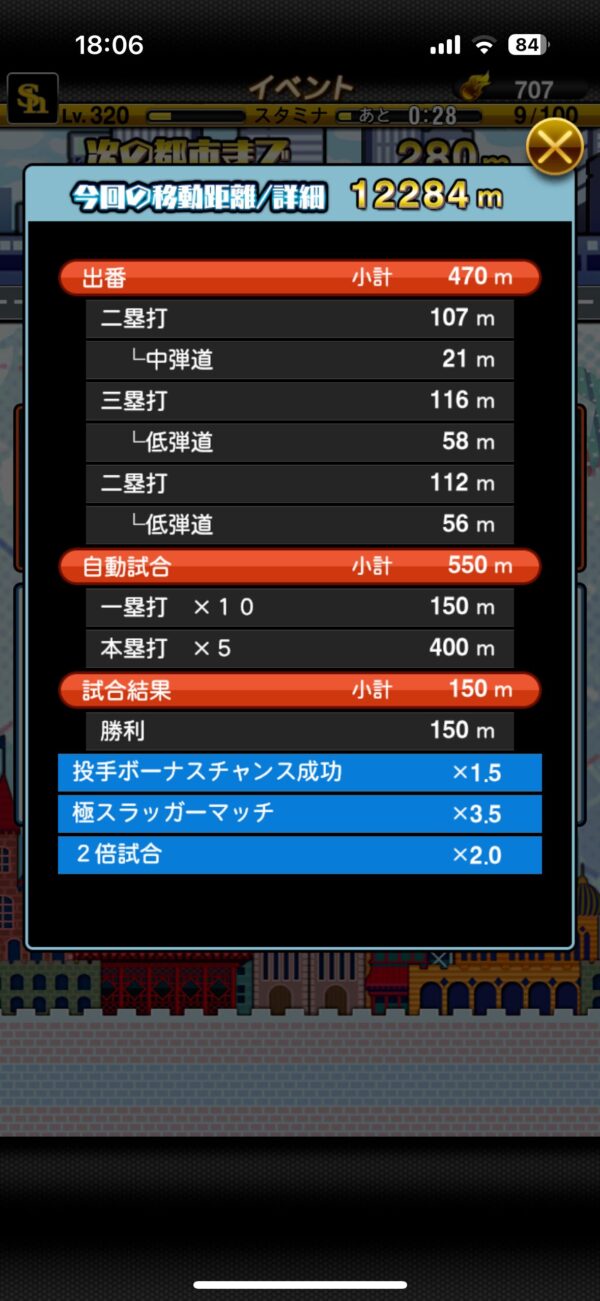This screenshot has height=1301, width=600.
Task: Close the travel distance details popup
Action: pos(554,148)
